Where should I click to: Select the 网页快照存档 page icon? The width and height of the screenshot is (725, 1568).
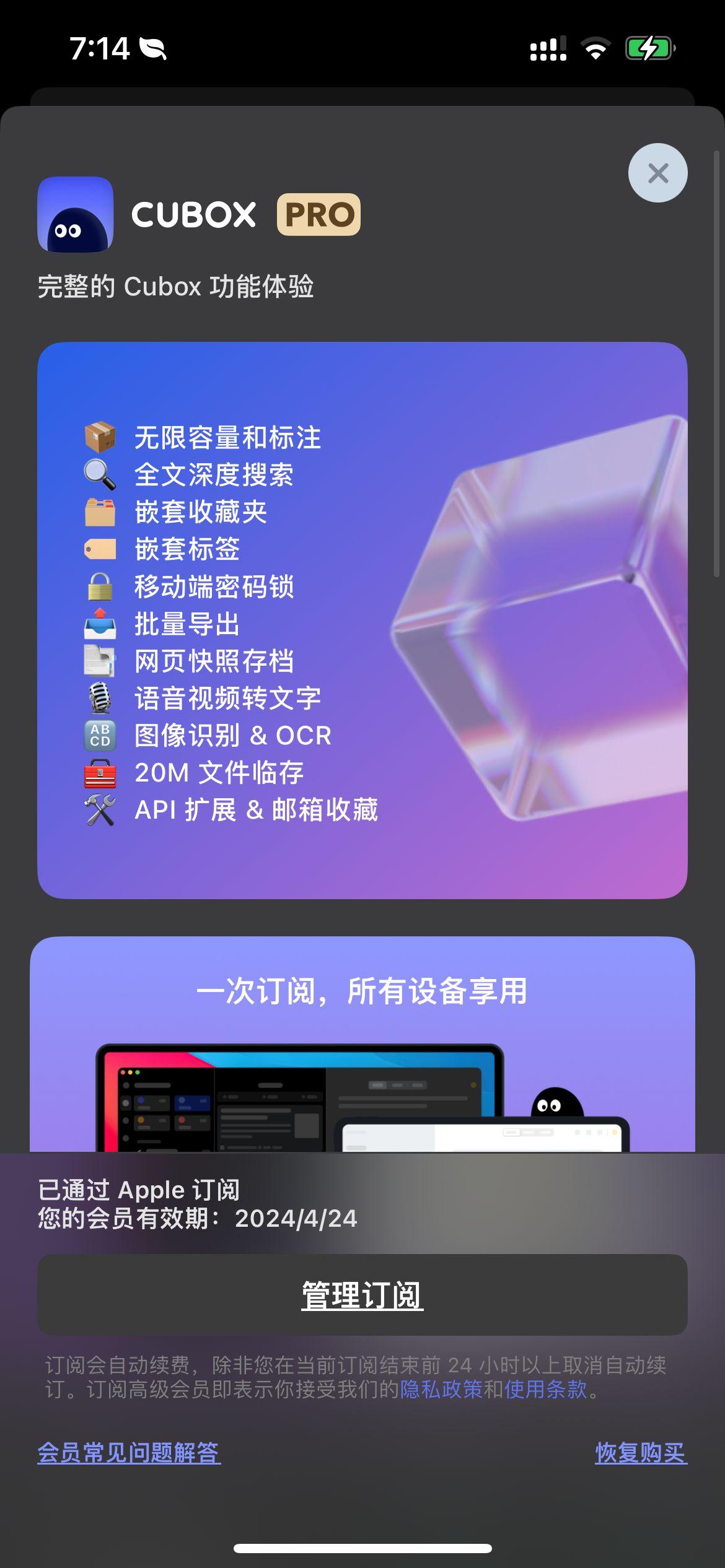pos(99,662)
